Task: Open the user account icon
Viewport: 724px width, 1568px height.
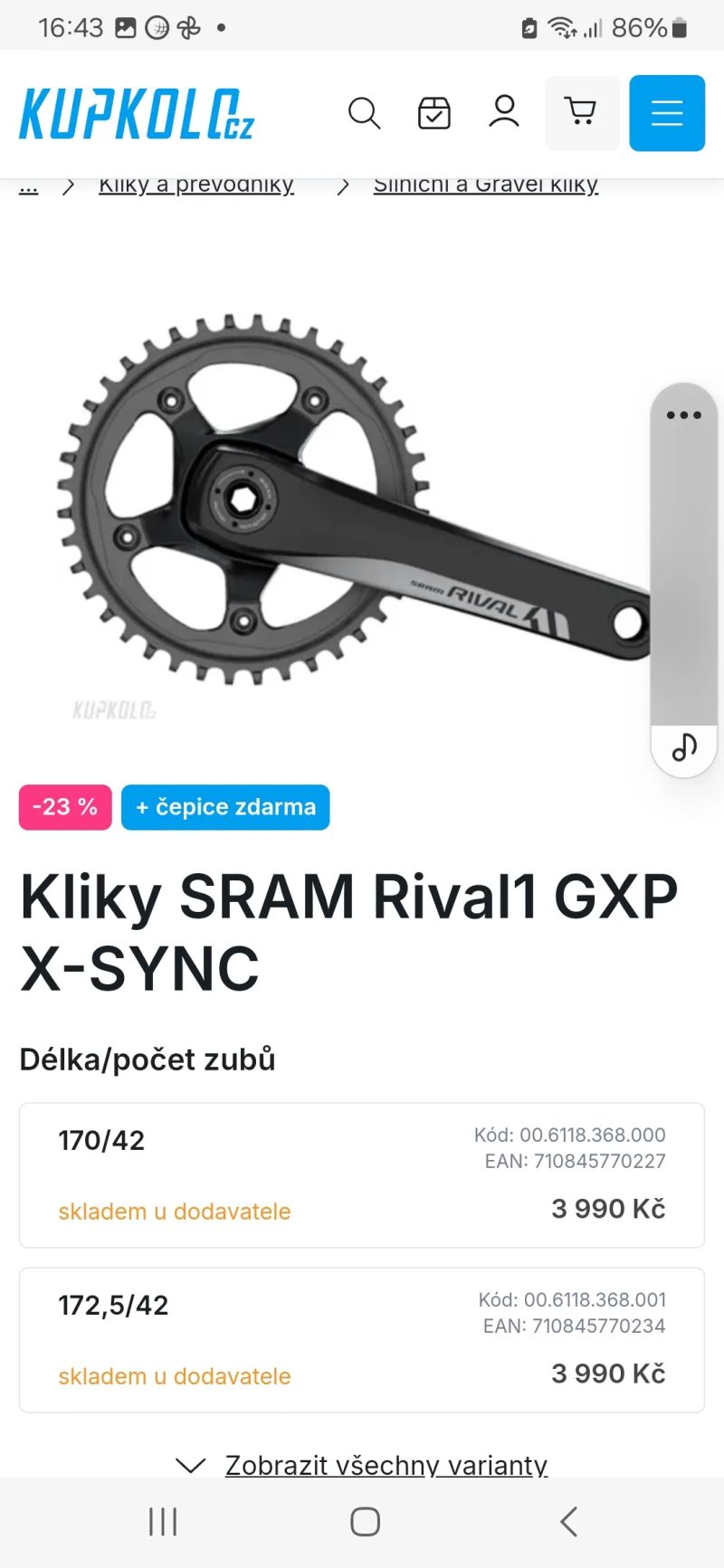Action: coord(504,112)
